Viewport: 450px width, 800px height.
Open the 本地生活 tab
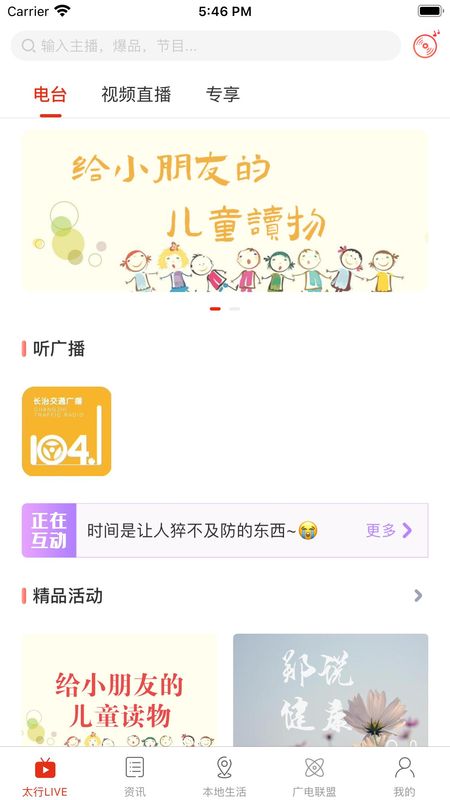tap(224, 776)
